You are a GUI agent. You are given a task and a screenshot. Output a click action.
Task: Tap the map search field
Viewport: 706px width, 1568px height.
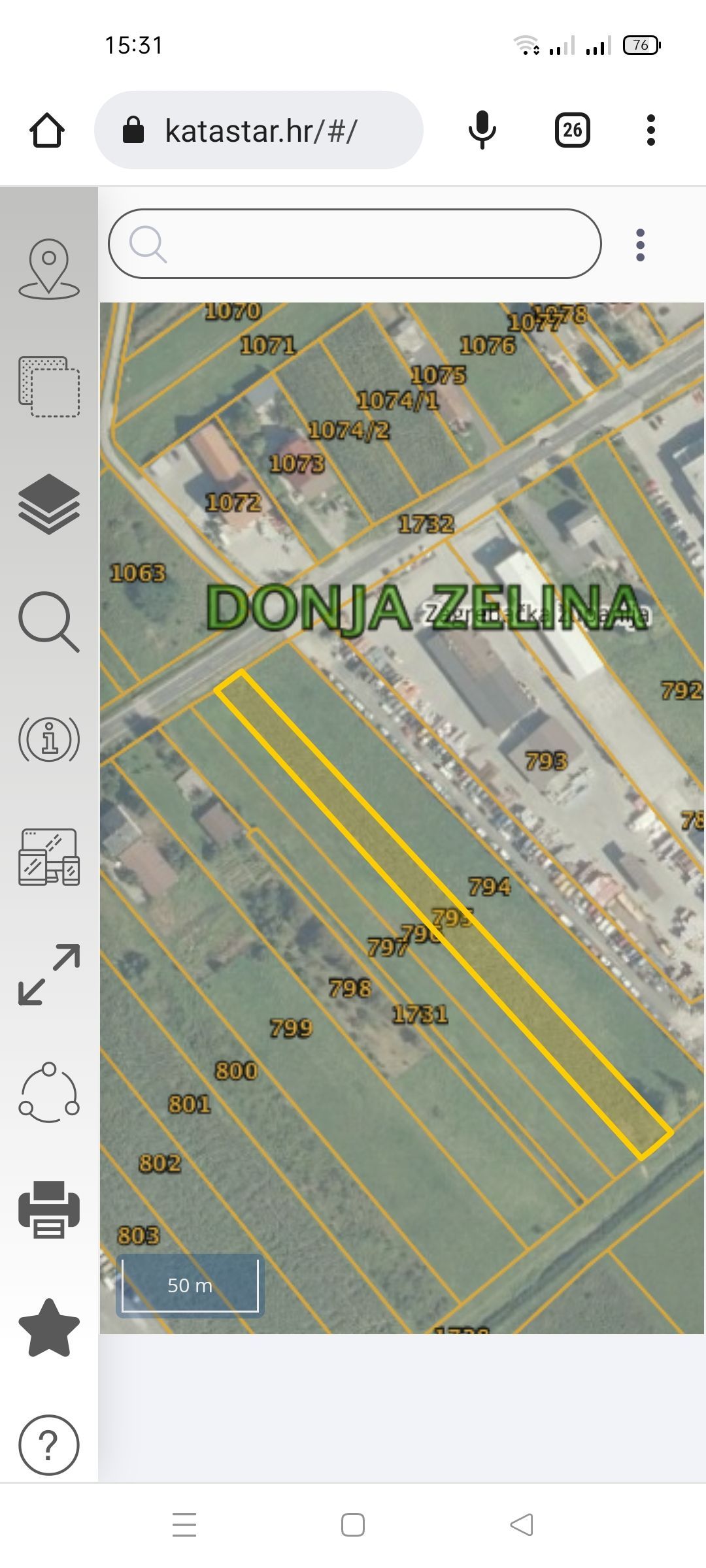click(354, 244)
